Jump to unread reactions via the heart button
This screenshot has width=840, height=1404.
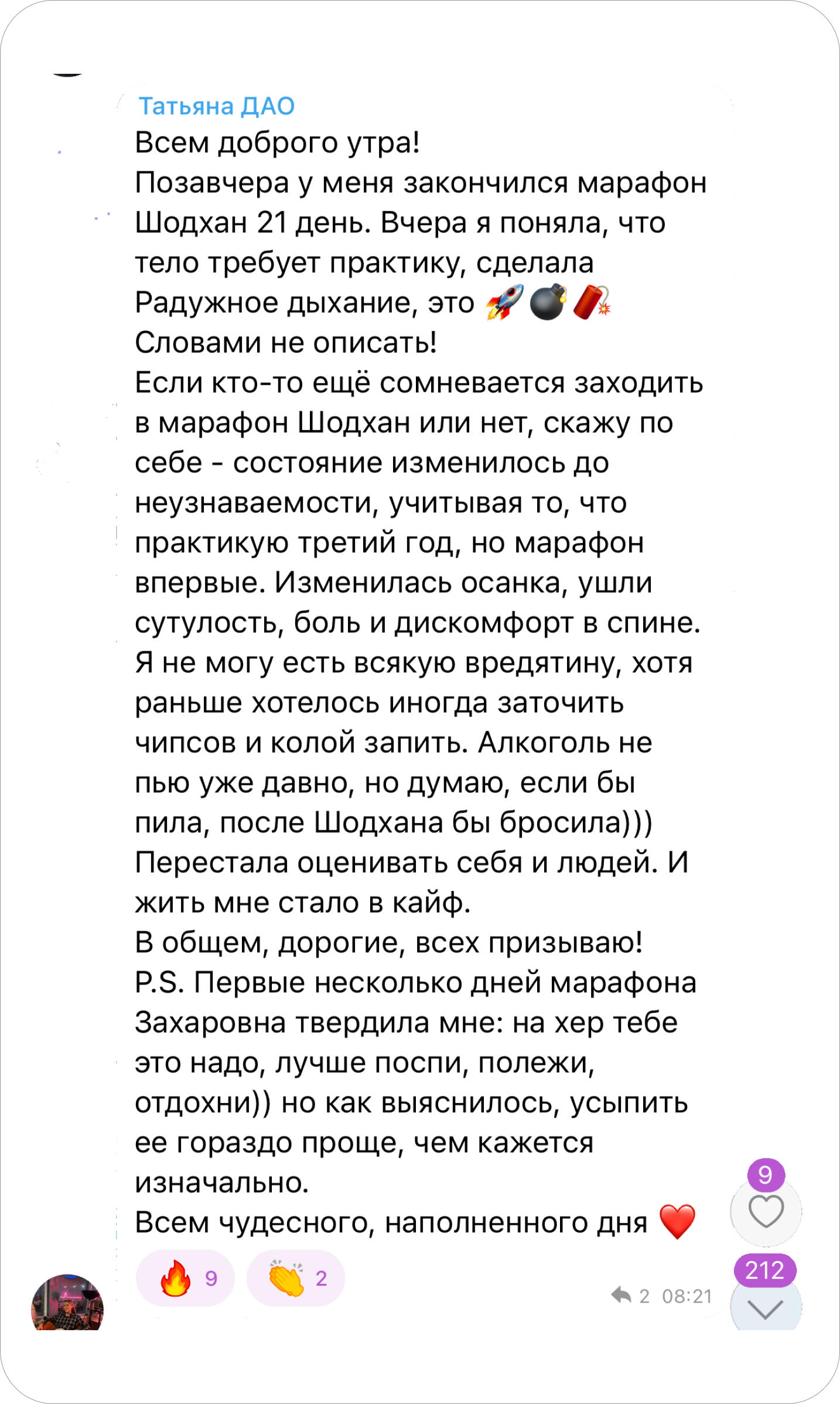tap(766, 1212)
